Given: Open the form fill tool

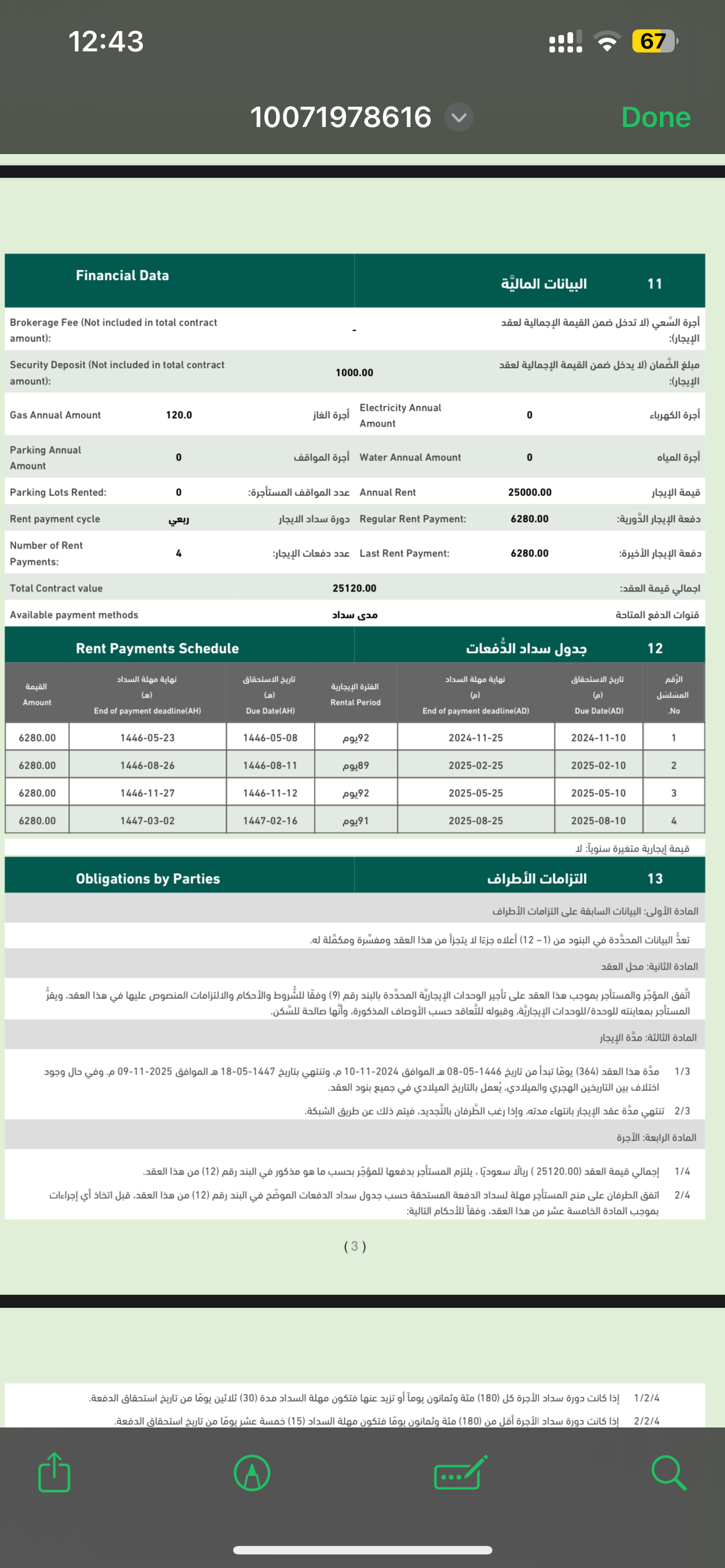Looking at the screenshot, I should click(461, 1473).
